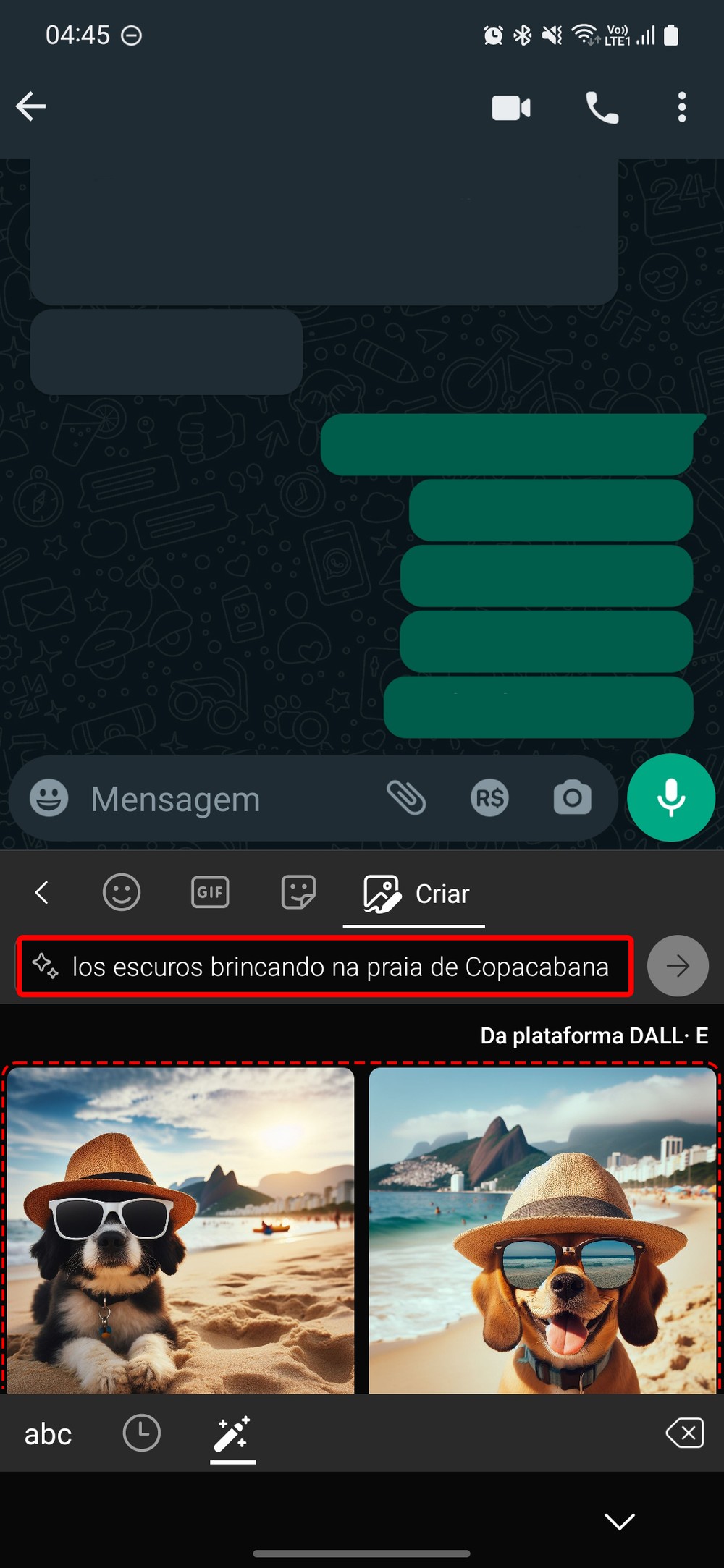This screenshot has width=724, height=1568.
Task: Open the chat overflow menu
Action: click(x=681, y=107)
